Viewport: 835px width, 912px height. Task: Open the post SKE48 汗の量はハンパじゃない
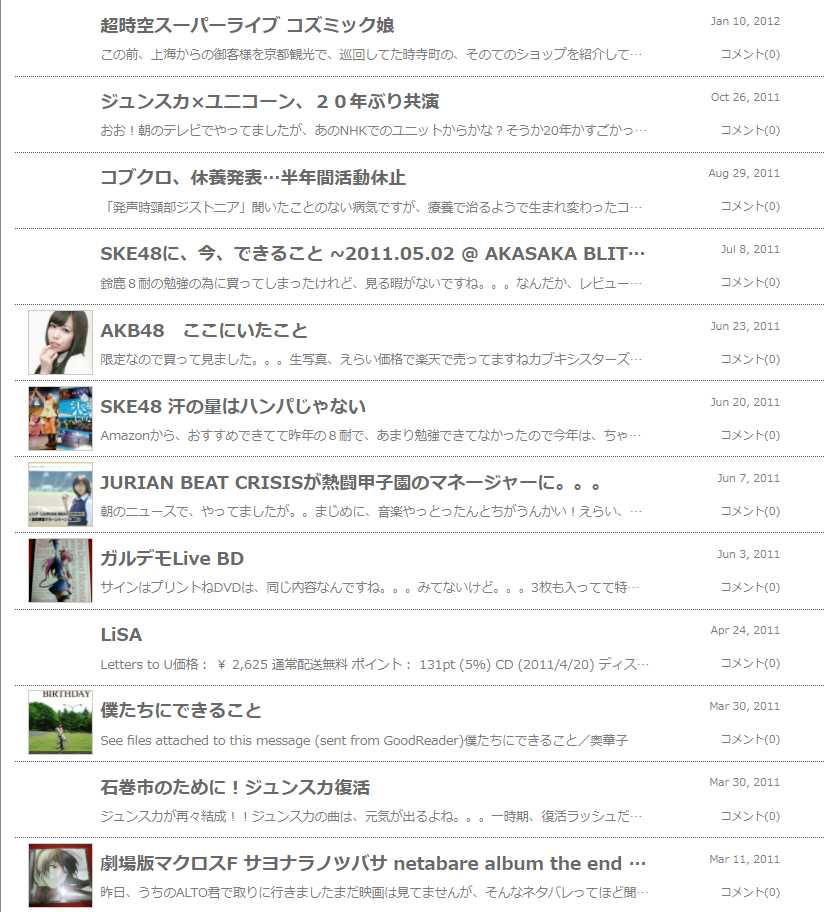click(x=233, y=406)
